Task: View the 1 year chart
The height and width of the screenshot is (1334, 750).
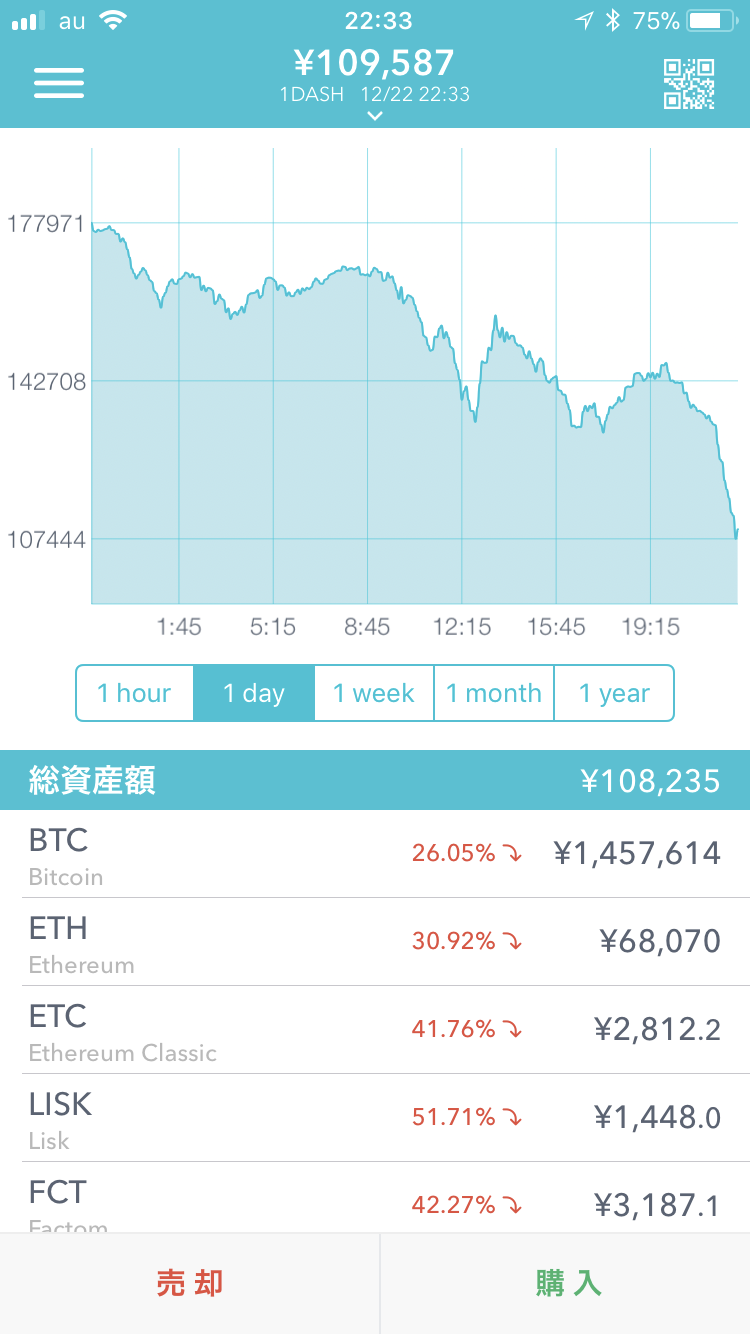Action: (x=614, y=693)
